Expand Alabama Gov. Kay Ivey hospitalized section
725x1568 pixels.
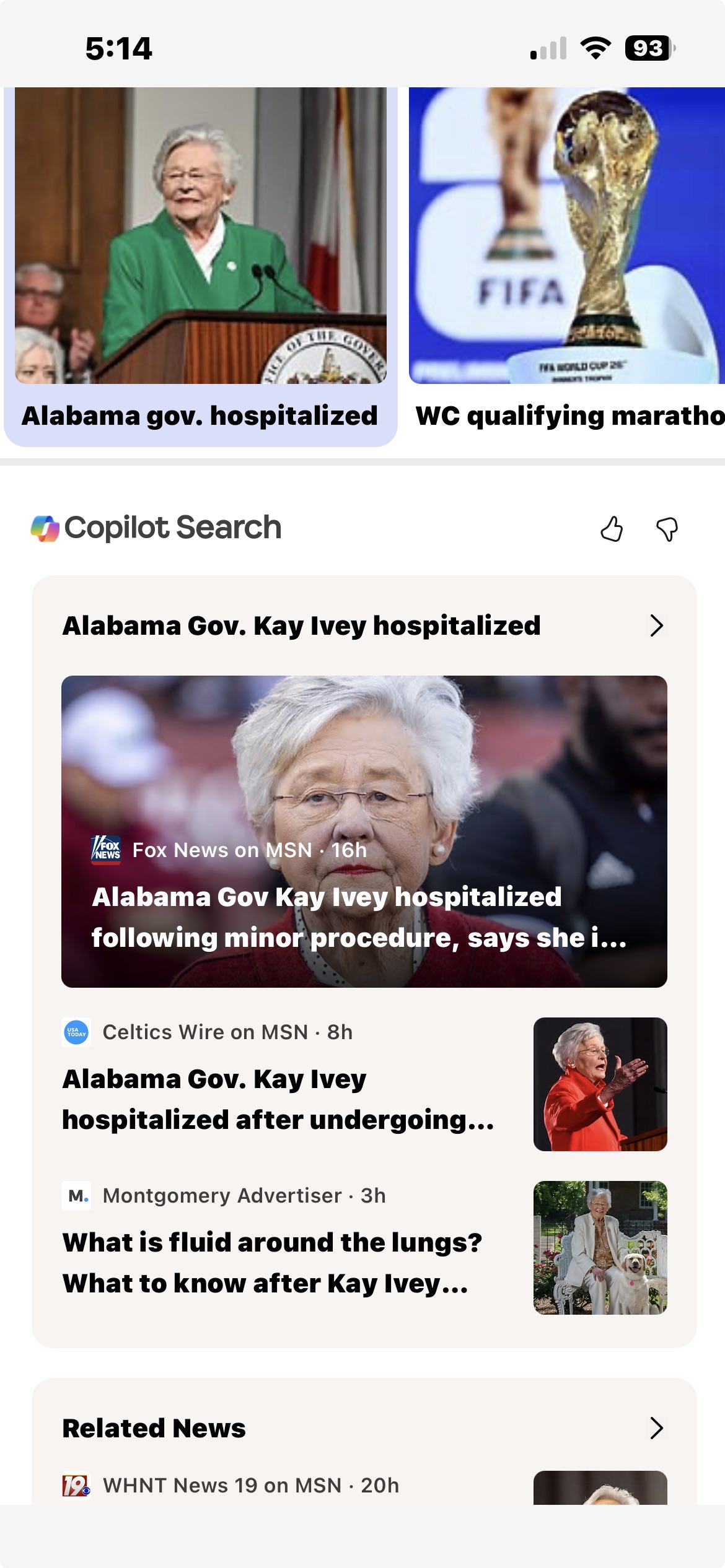[x=656, y=625]
